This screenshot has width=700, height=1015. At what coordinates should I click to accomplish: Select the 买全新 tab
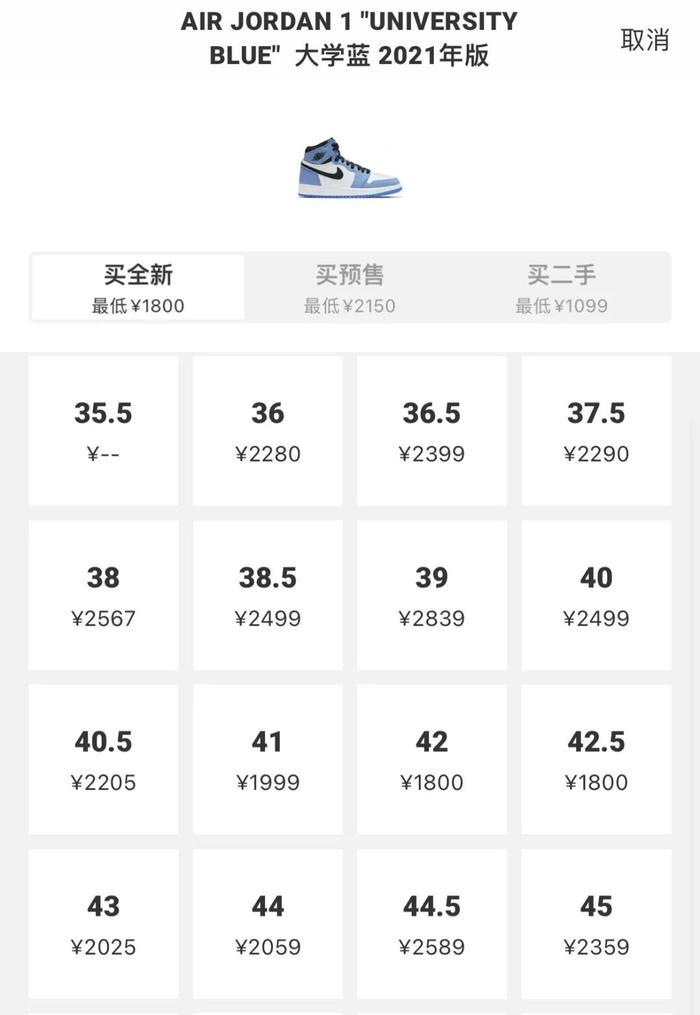(138, 288)
